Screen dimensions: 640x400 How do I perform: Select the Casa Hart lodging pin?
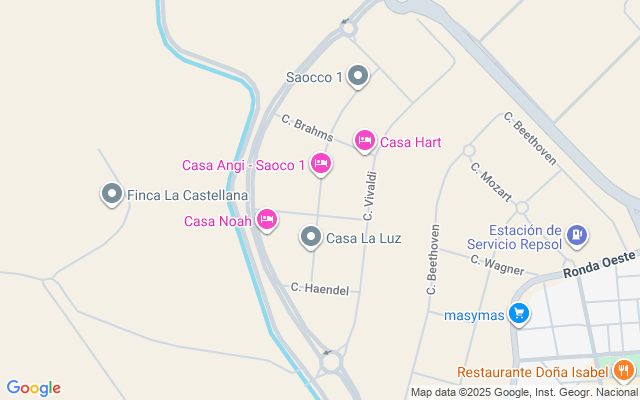point(365,141)
